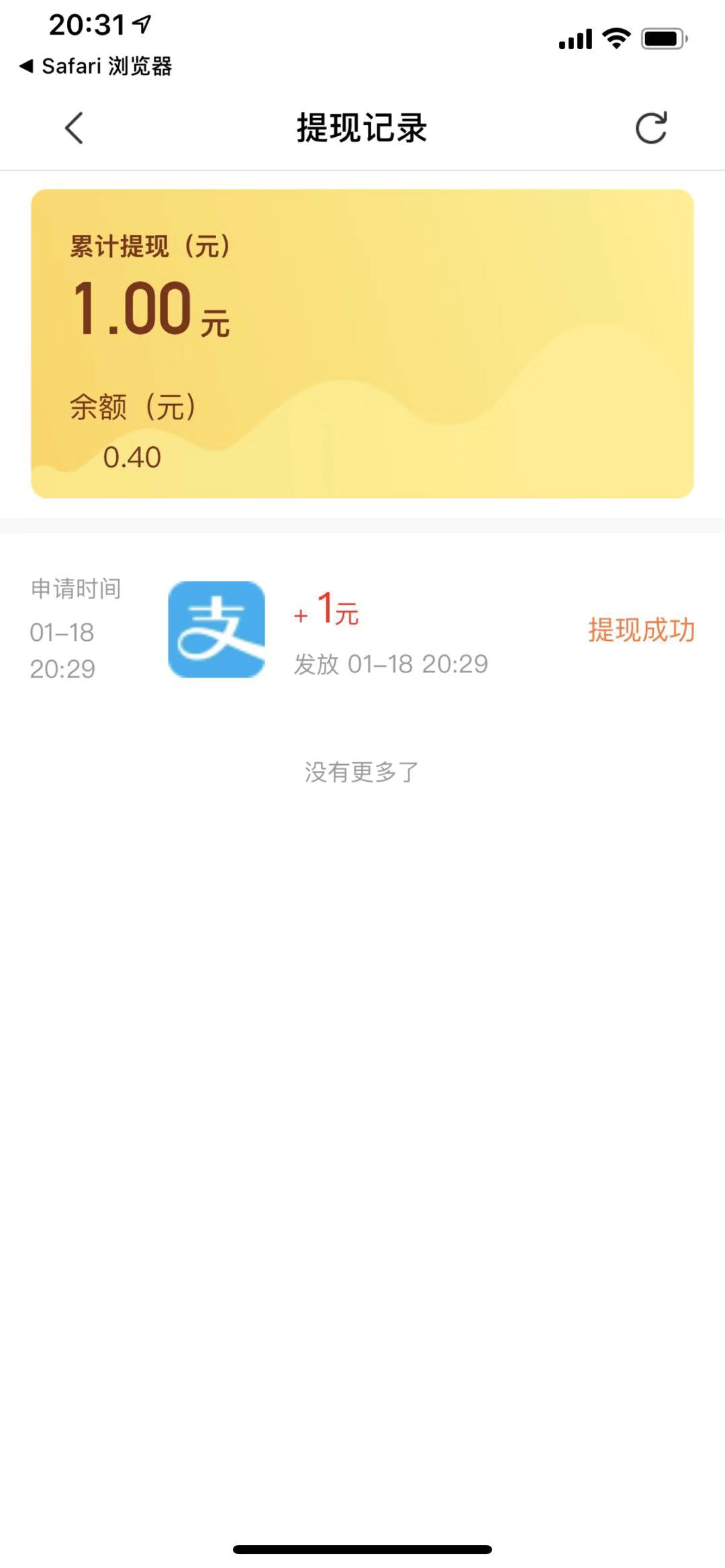Image resolution: width=725 pixels, height=1568 pixels.
Task: Tap the back chevron to leave 提现记录
Action: click(74, 129)
